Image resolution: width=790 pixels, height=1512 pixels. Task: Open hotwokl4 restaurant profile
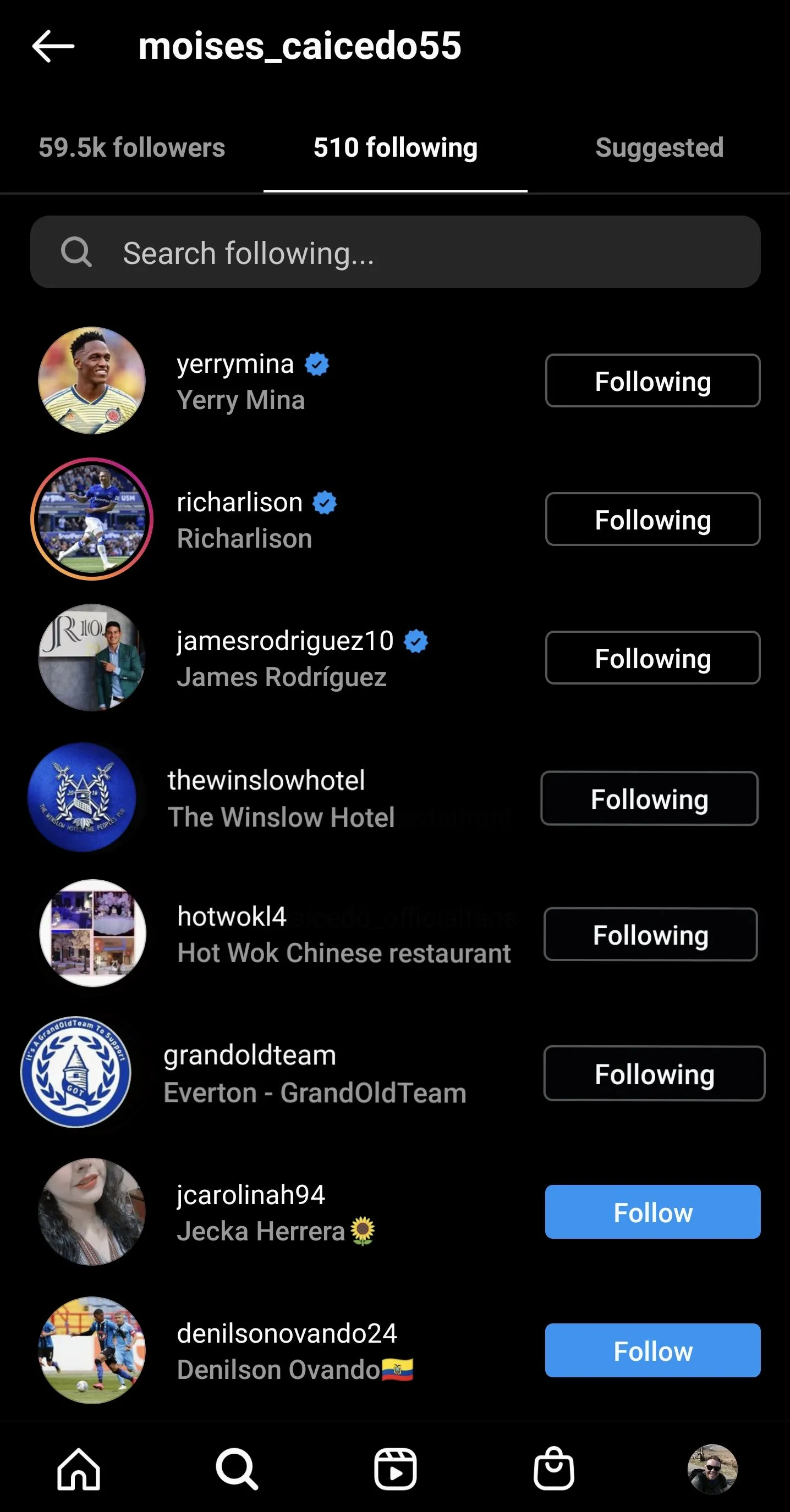[232, 917]
